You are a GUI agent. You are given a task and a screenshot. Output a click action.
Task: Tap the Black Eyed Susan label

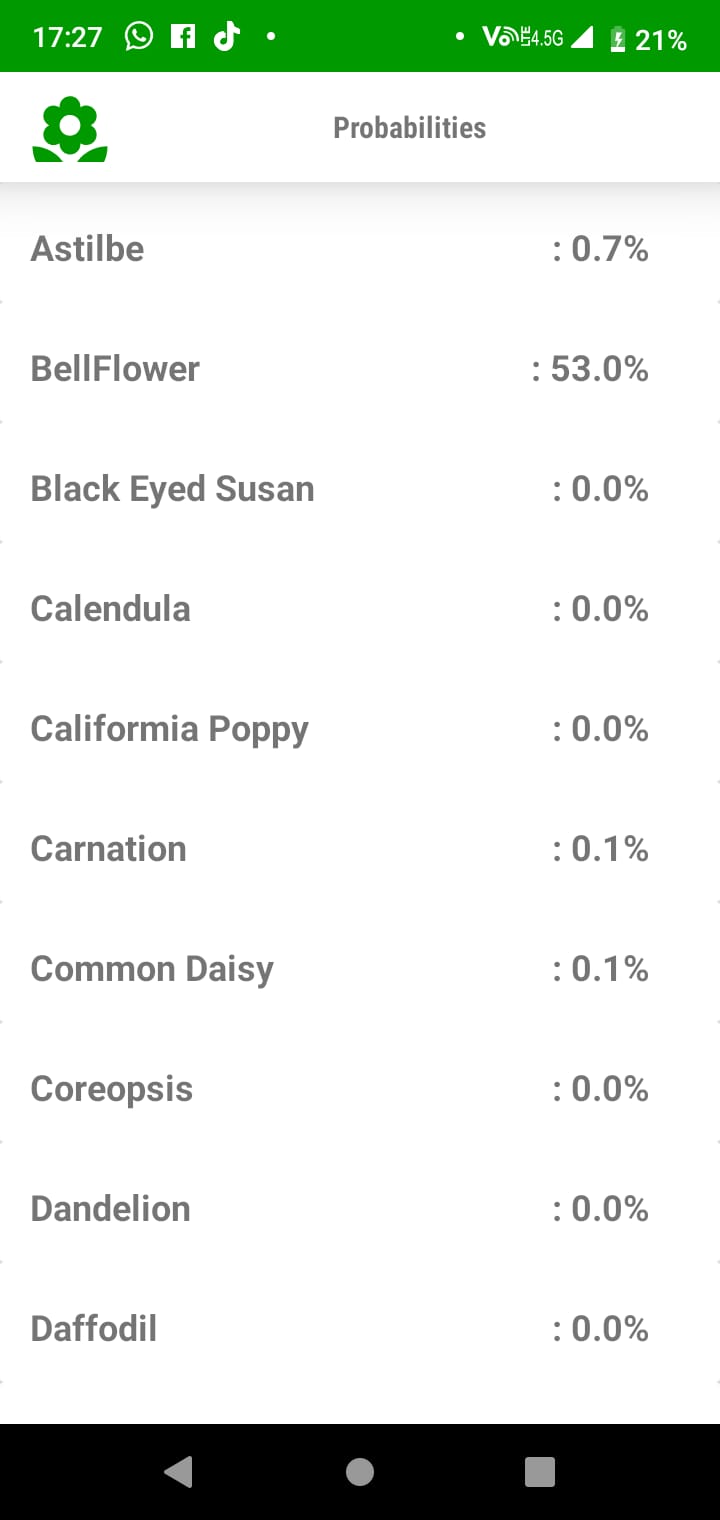point(172,488)
